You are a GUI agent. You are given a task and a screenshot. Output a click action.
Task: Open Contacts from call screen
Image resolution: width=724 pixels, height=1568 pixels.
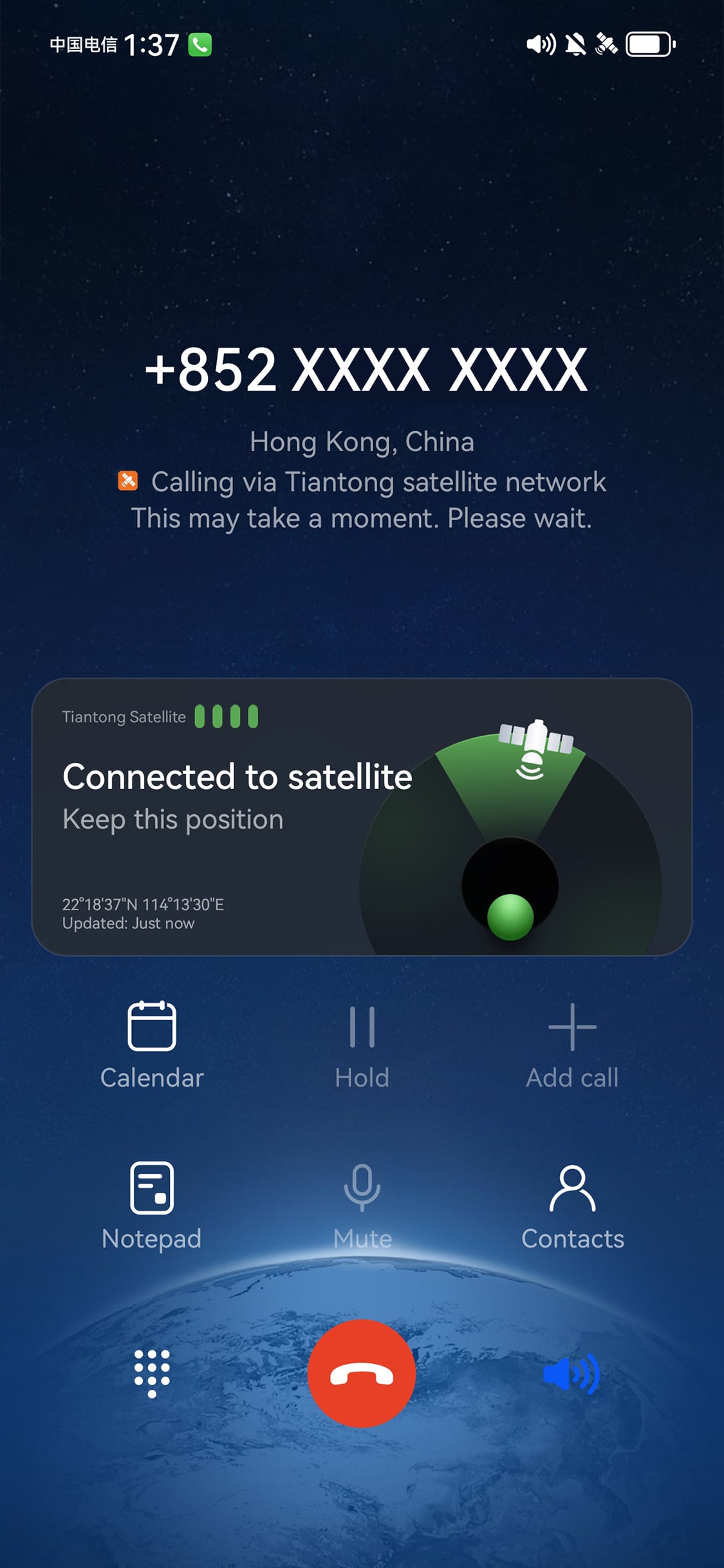point(571,1204)
